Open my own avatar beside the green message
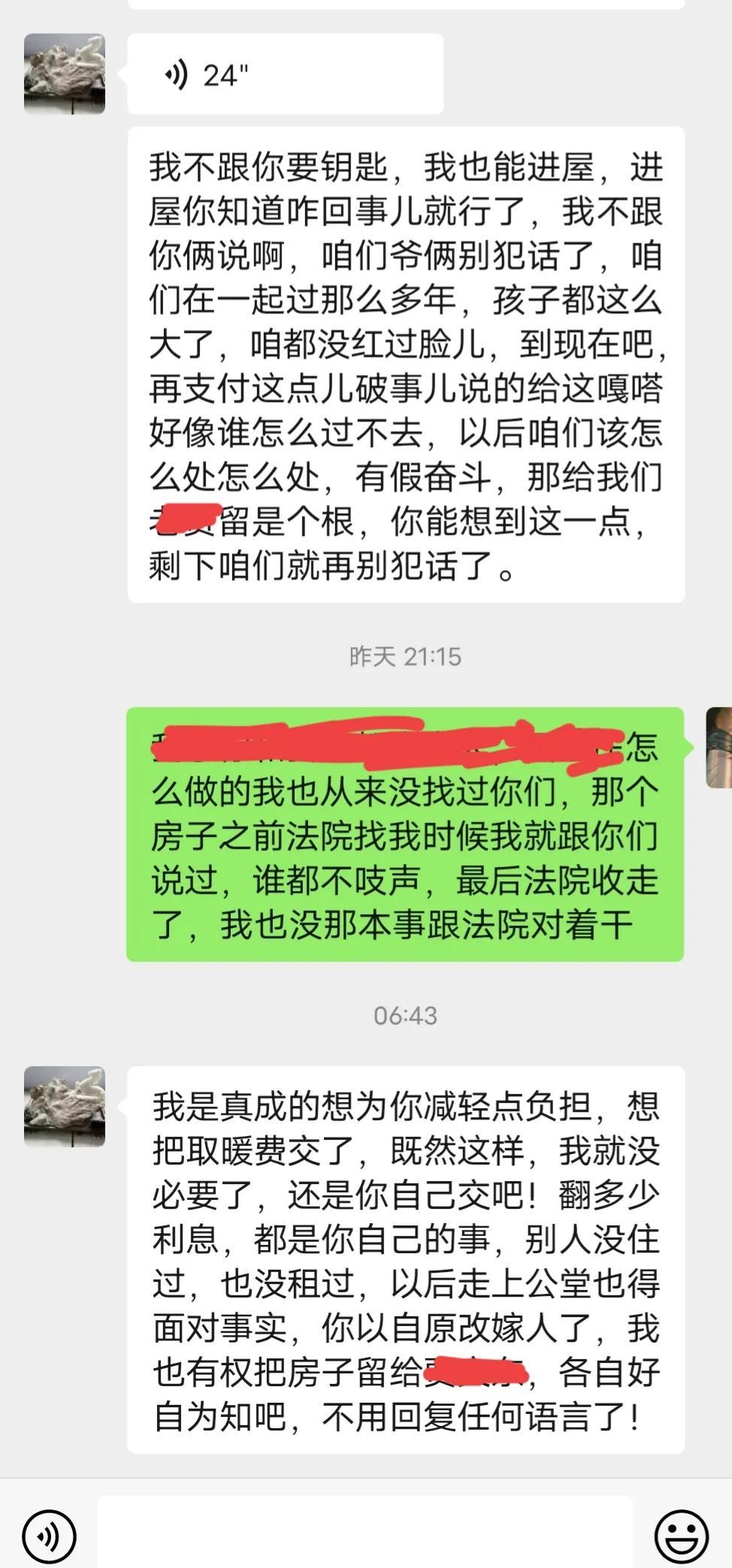This screenshot has width=732, height=1568. (x=719, y=747)
